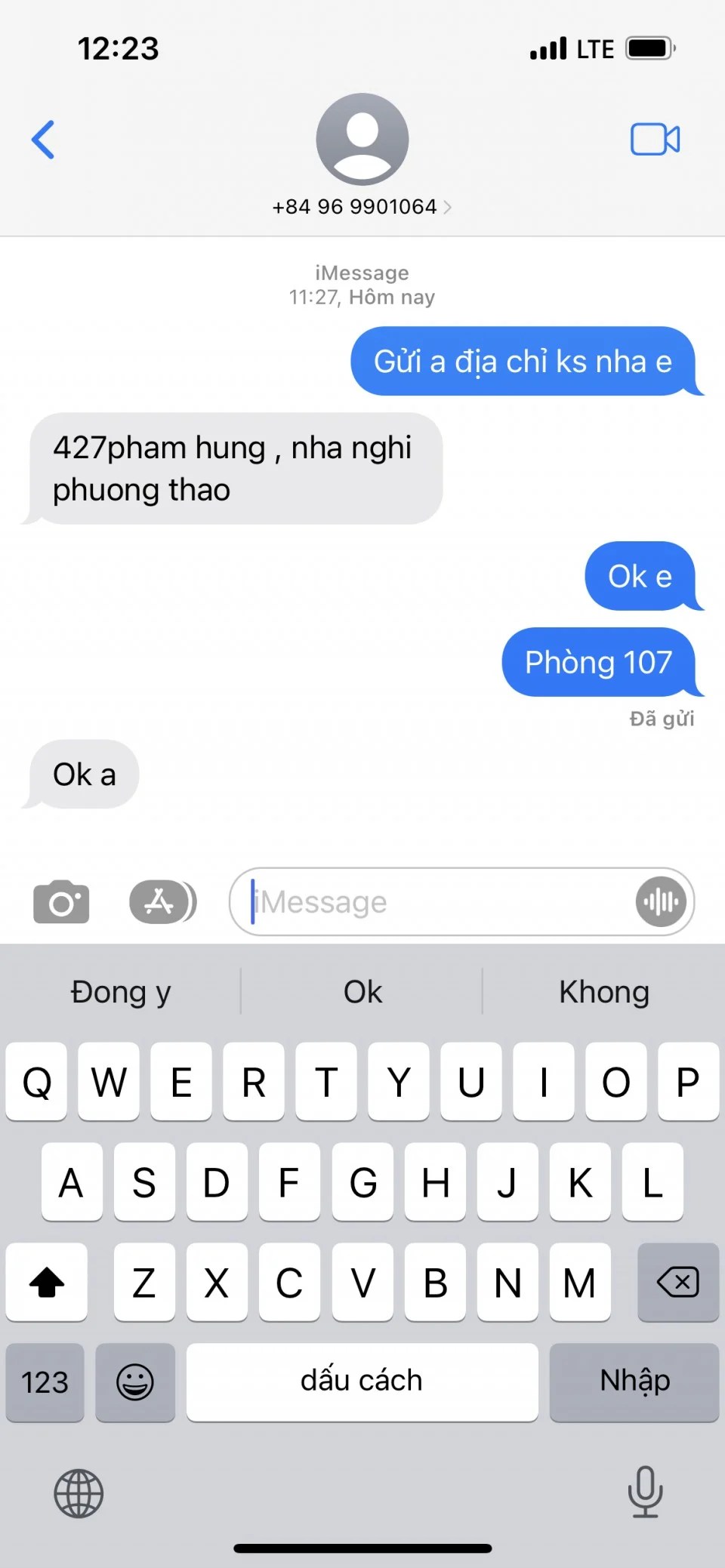Record an audio message
The height and width of the screenshot is (1568, 725).
[661, 901]
